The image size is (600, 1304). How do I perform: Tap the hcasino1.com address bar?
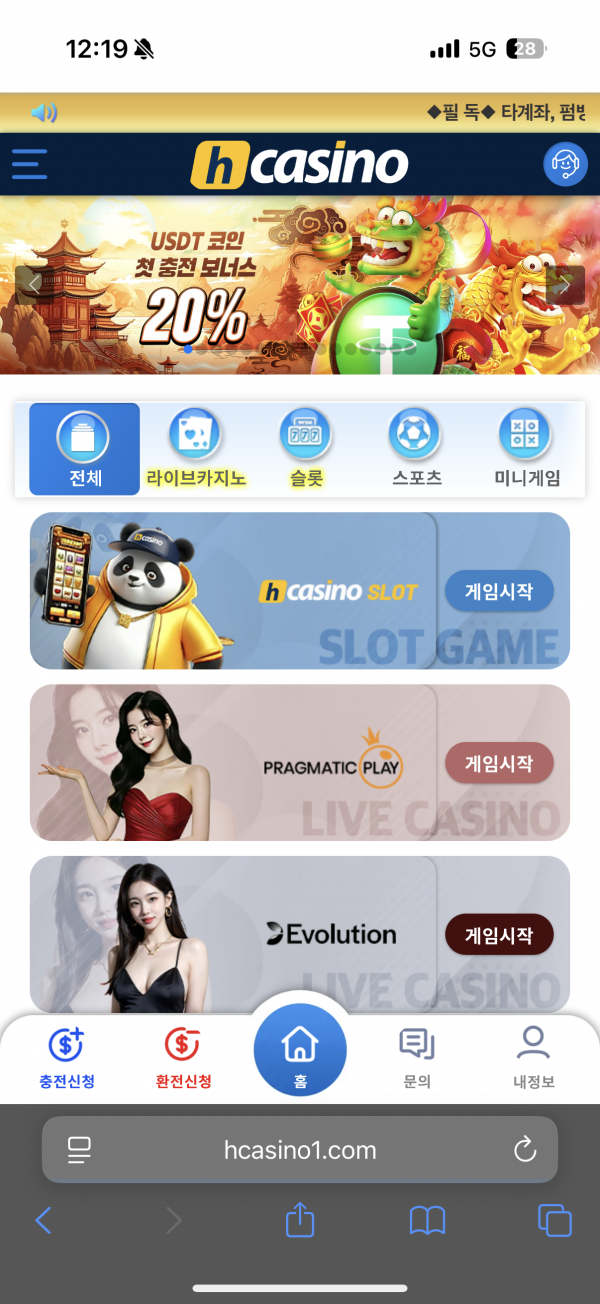(x=300, y=1150)
